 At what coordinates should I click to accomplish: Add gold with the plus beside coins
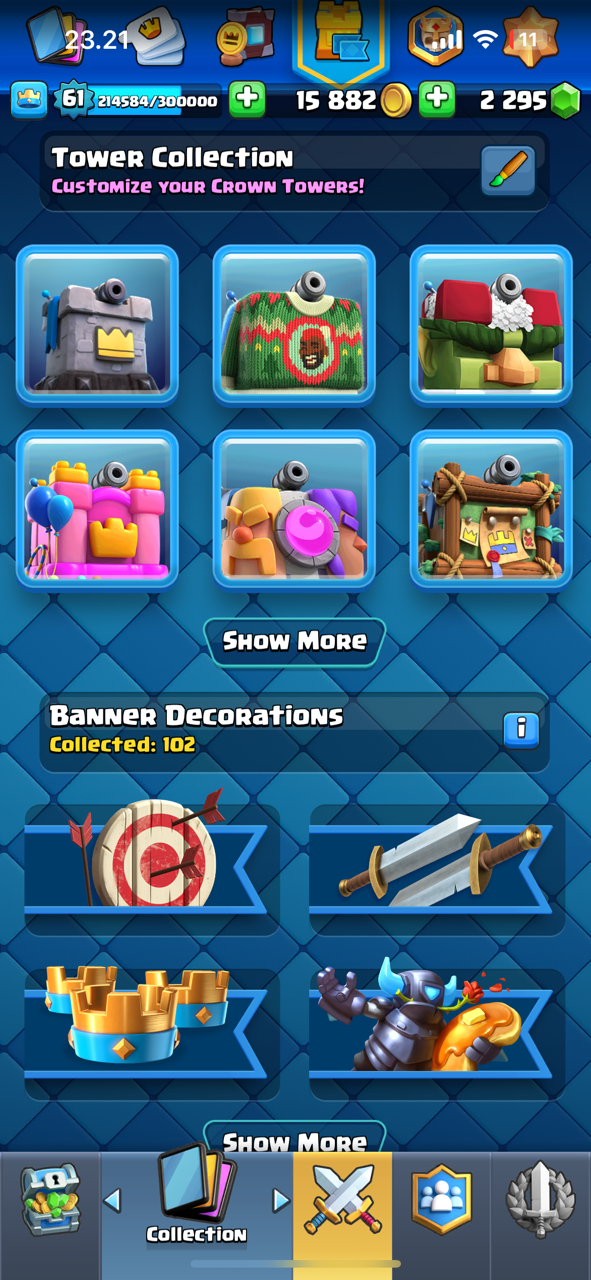point(437,100)
